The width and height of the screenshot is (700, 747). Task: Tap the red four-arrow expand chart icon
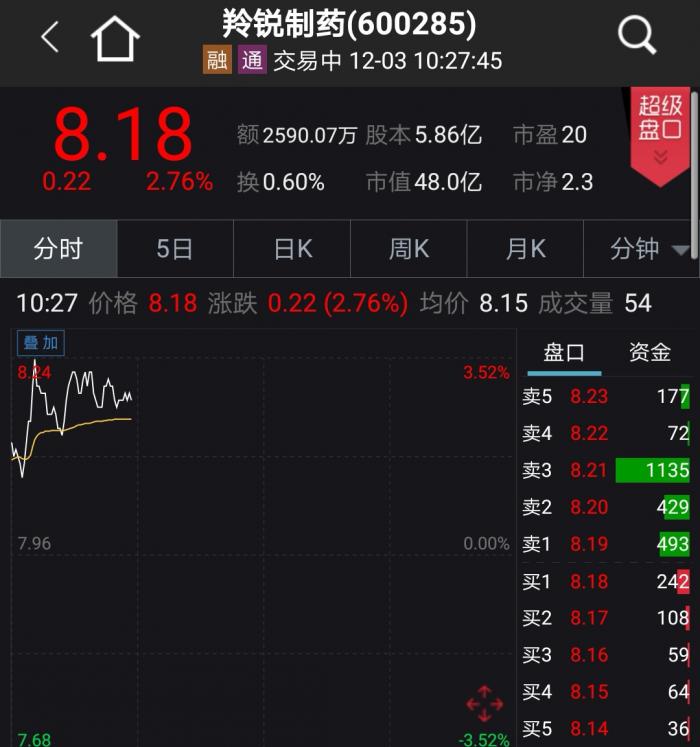click(484, 704)
